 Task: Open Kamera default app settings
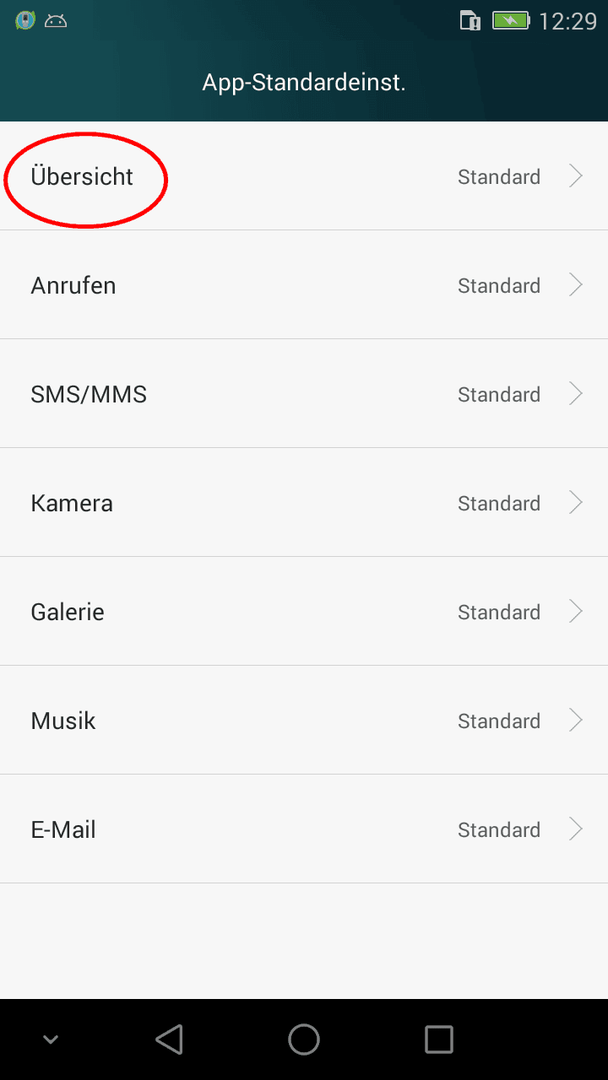304,502
